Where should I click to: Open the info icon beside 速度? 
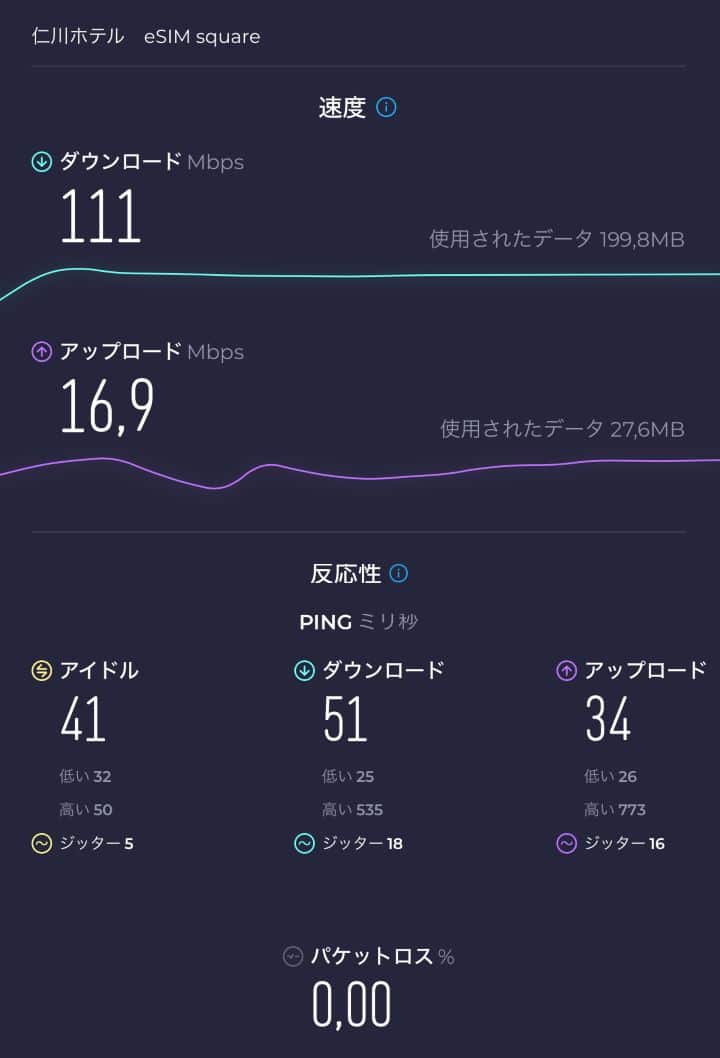click(386, 107)
